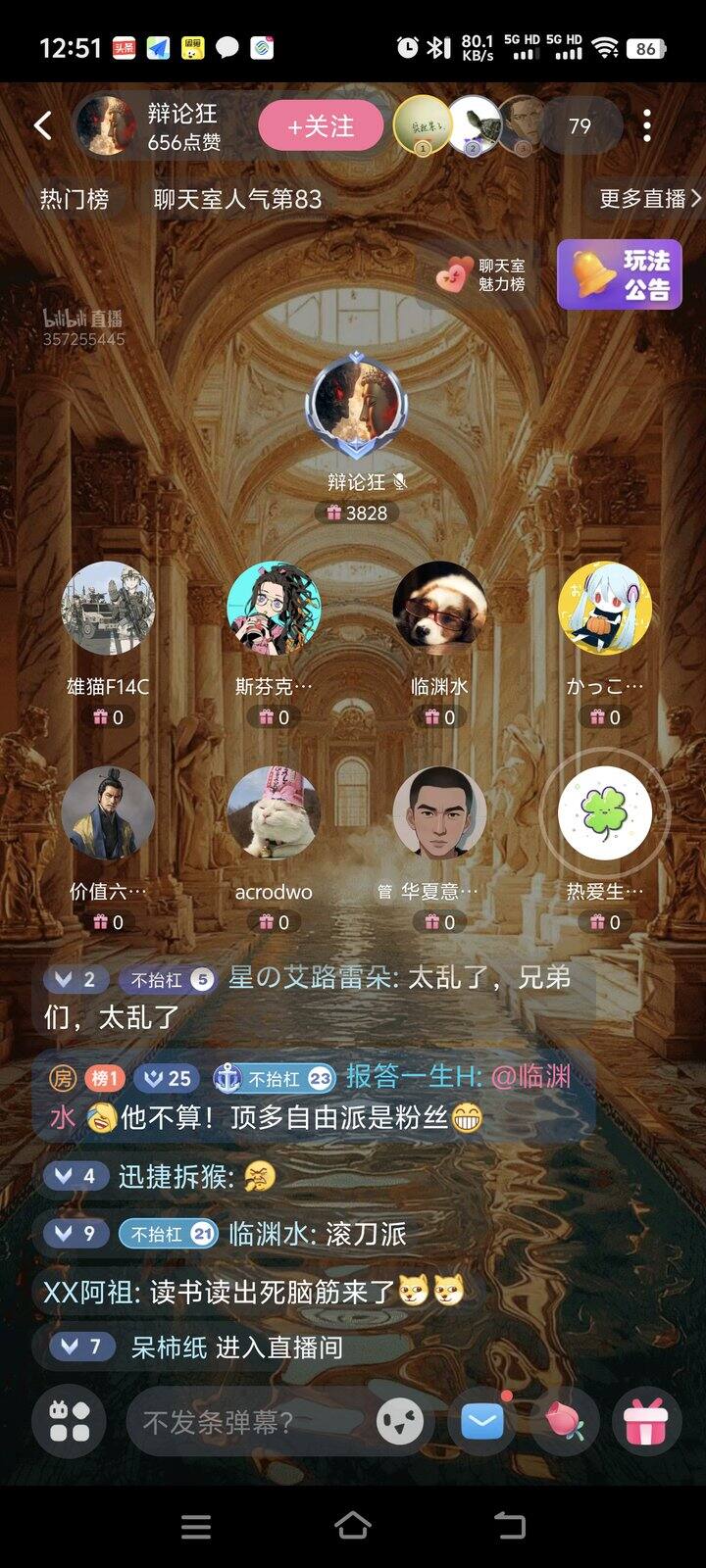View the 79 online audience list
This screenshot has height=1568, width=706.
coord(580,126)
